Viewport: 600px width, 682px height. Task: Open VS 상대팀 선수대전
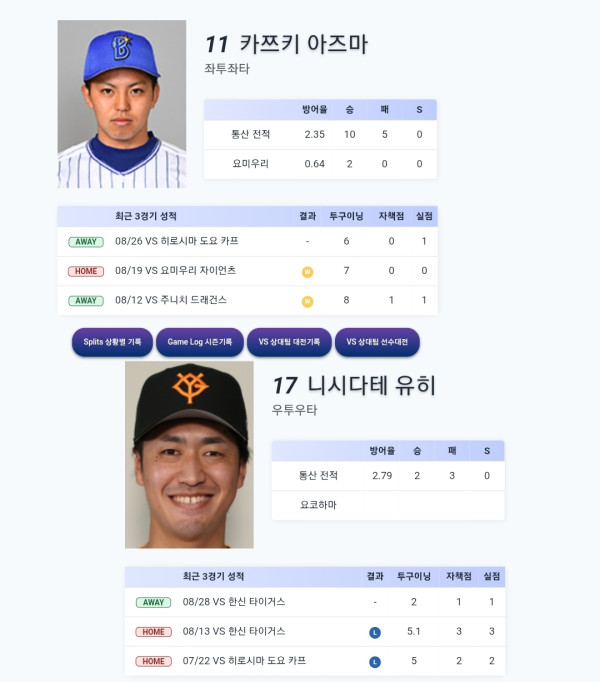point(377,342)
